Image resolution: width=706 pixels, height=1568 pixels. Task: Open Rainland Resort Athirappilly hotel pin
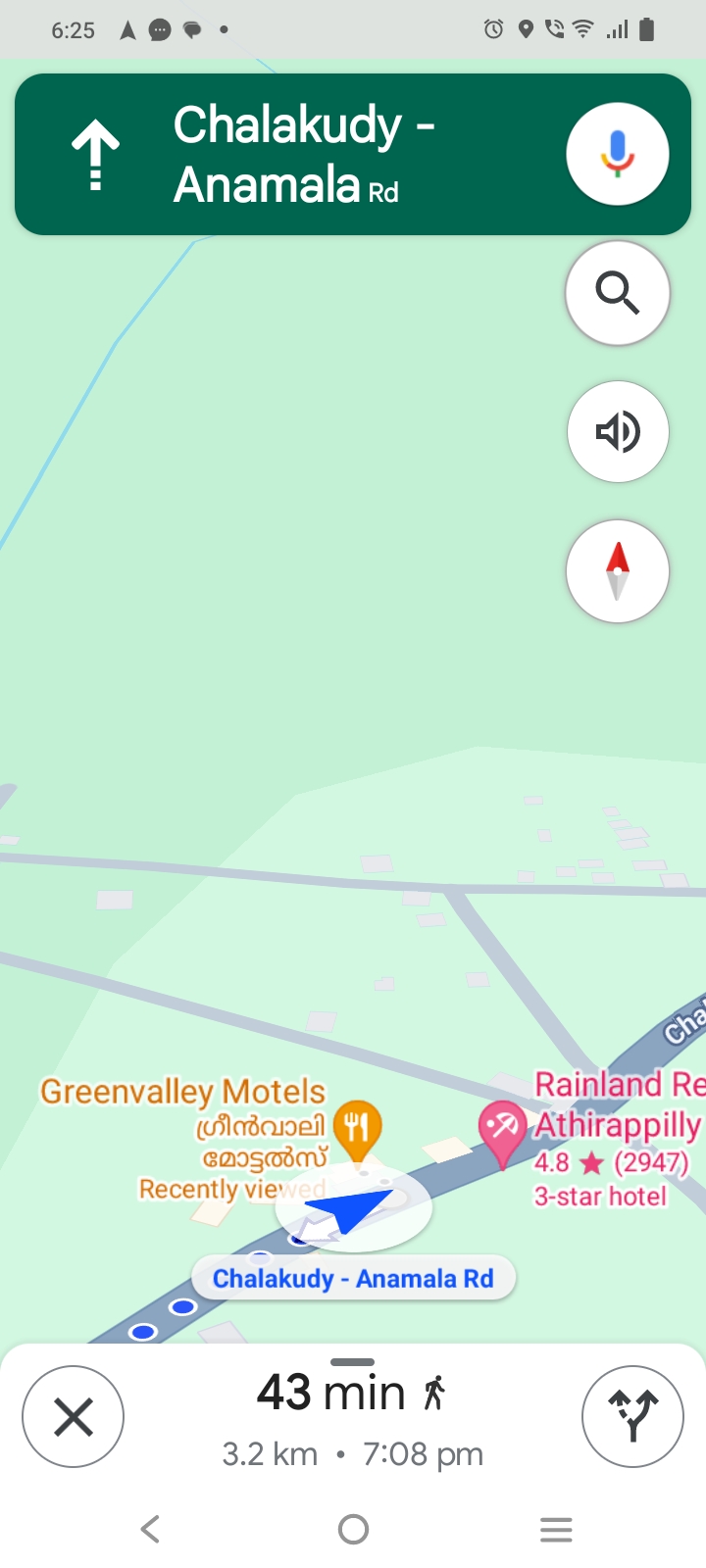[502, 1132]
